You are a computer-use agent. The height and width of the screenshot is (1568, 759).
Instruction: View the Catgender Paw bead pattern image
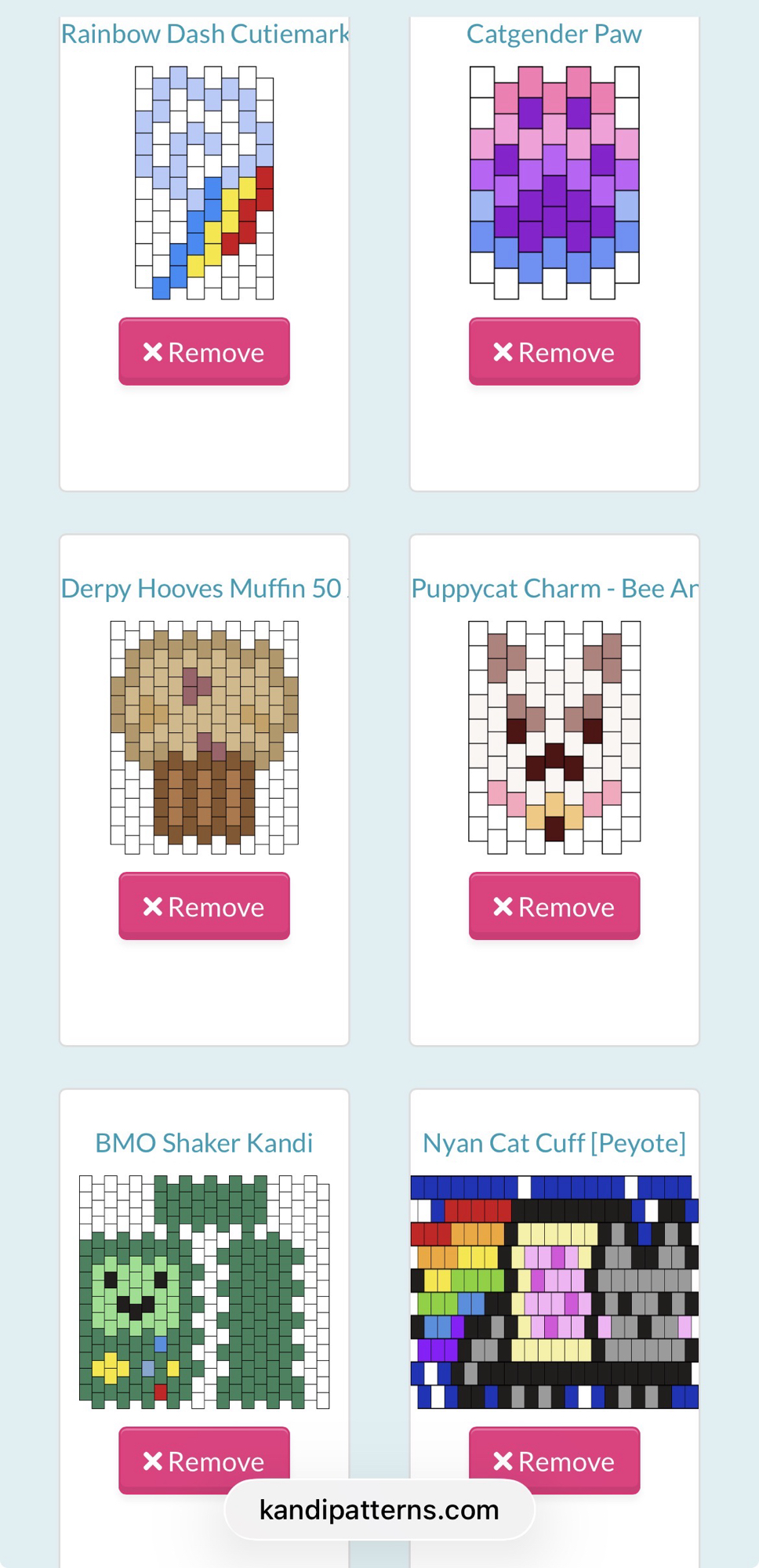pos(554,183)
